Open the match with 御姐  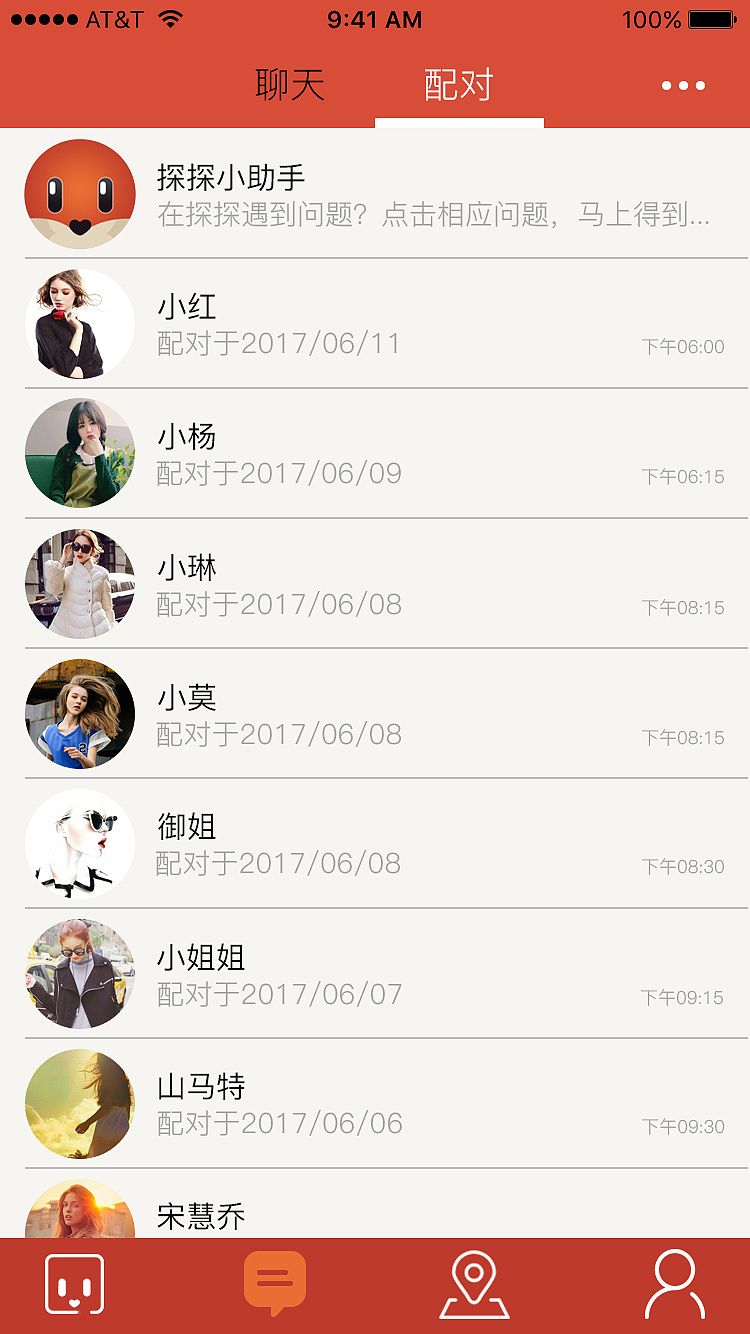385,844
